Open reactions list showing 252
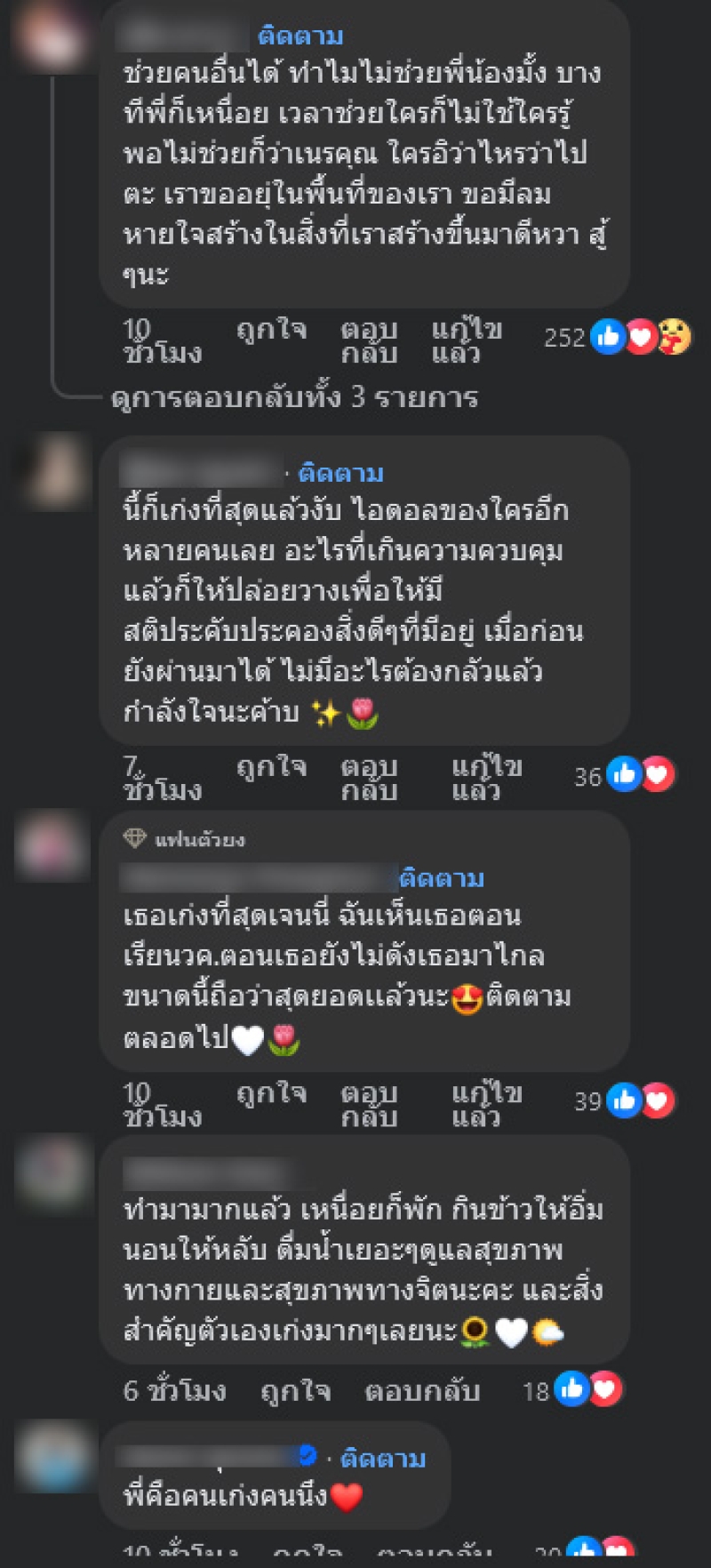Image resolution: width=711 pixels, height=1568 pixels. pyautogui.click(x=617, y=338)
